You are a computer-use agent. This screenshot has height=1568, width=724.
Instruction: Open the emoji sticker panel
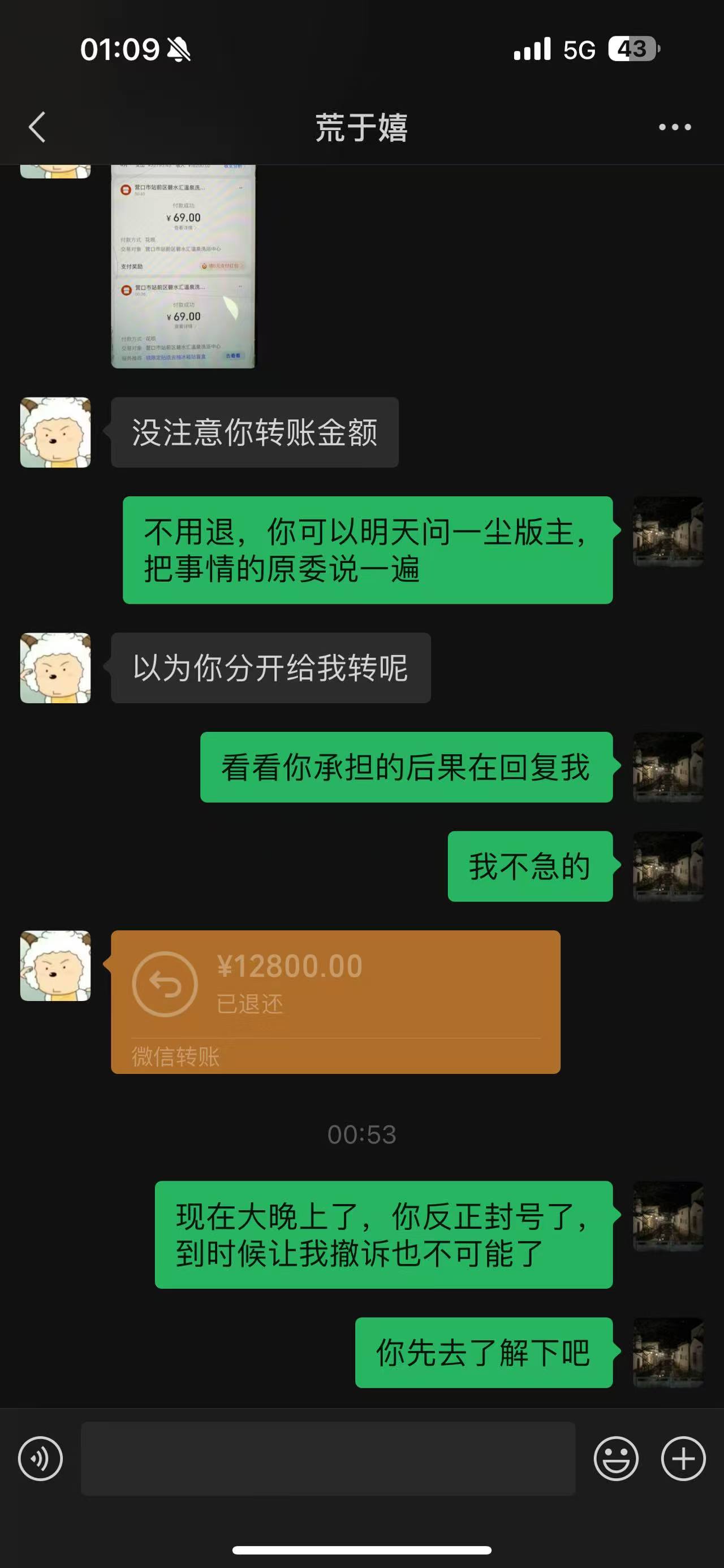615,1458
